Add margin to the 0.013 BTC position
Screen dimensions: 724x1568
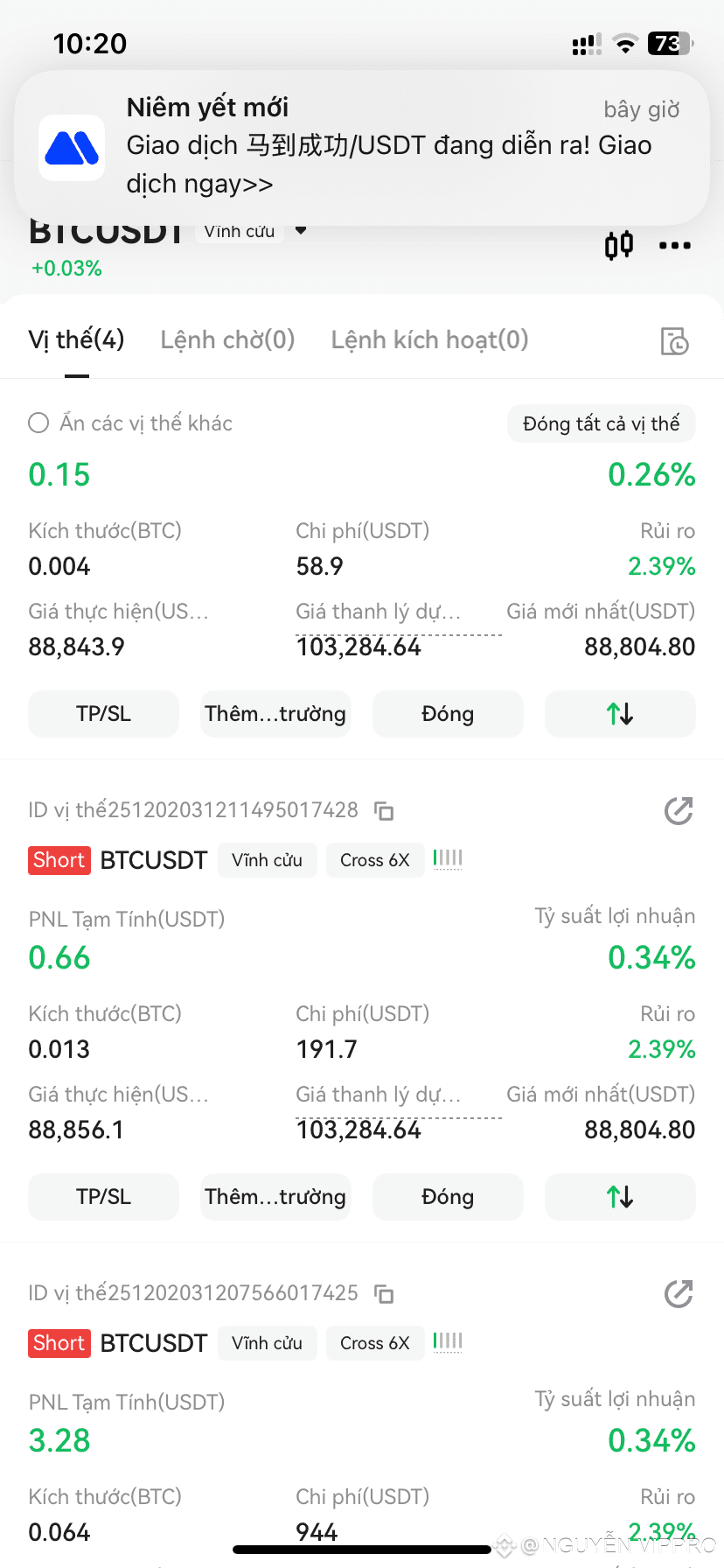275,1197
